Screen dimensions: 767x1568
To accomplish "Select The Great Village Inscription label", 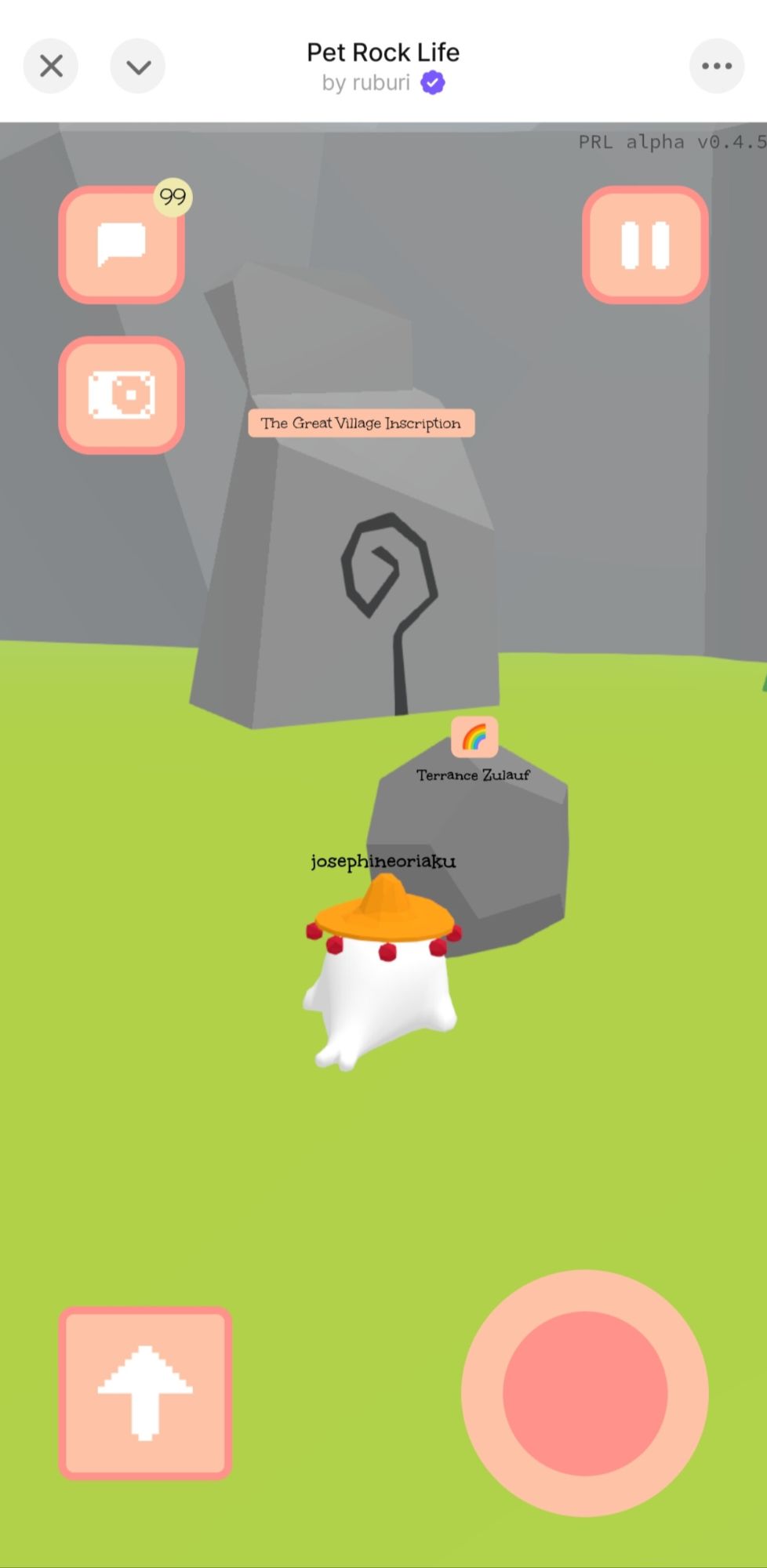I will [361, 423].
